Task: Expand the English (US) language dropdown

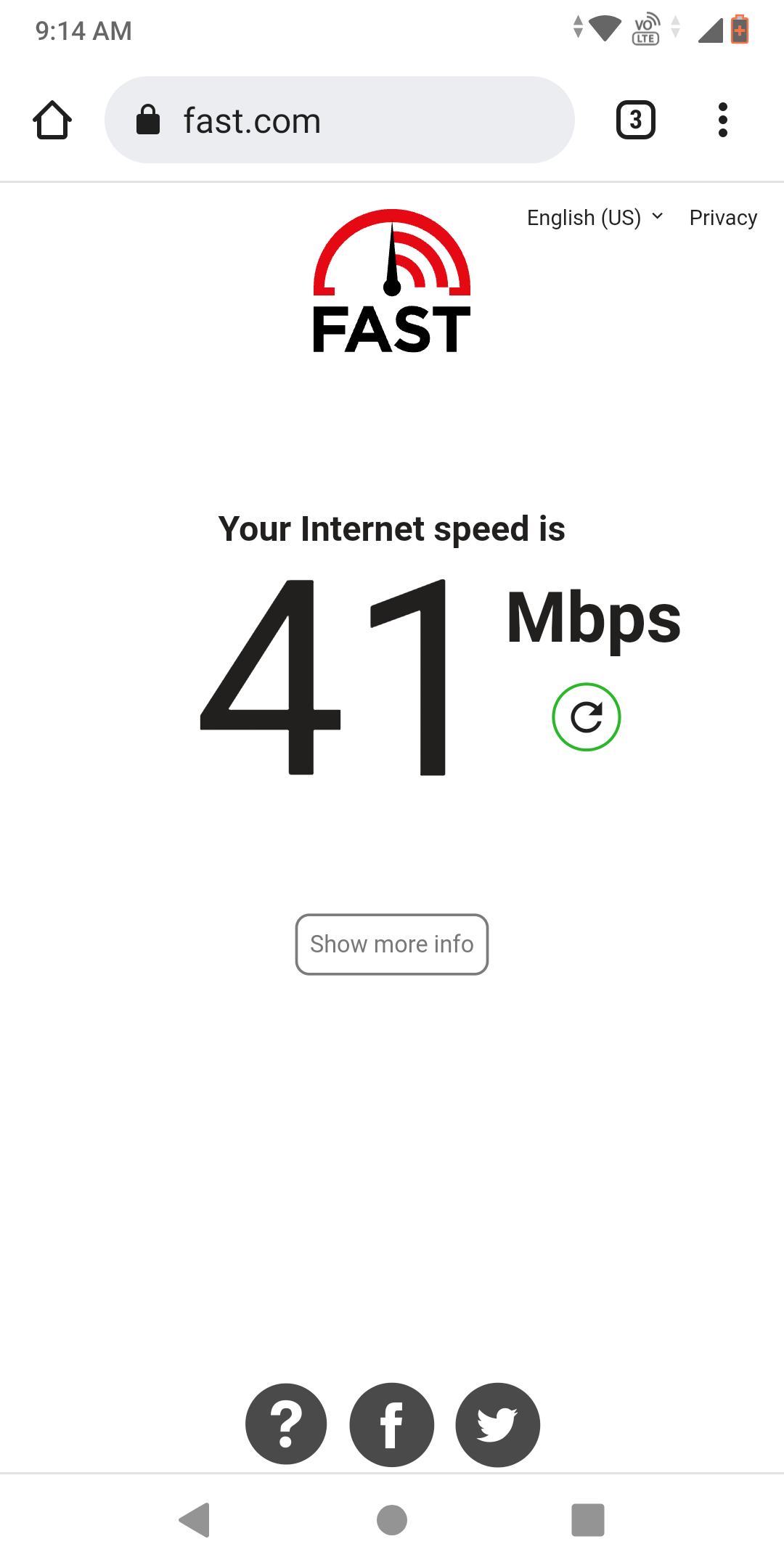Action: pos(595,218)
